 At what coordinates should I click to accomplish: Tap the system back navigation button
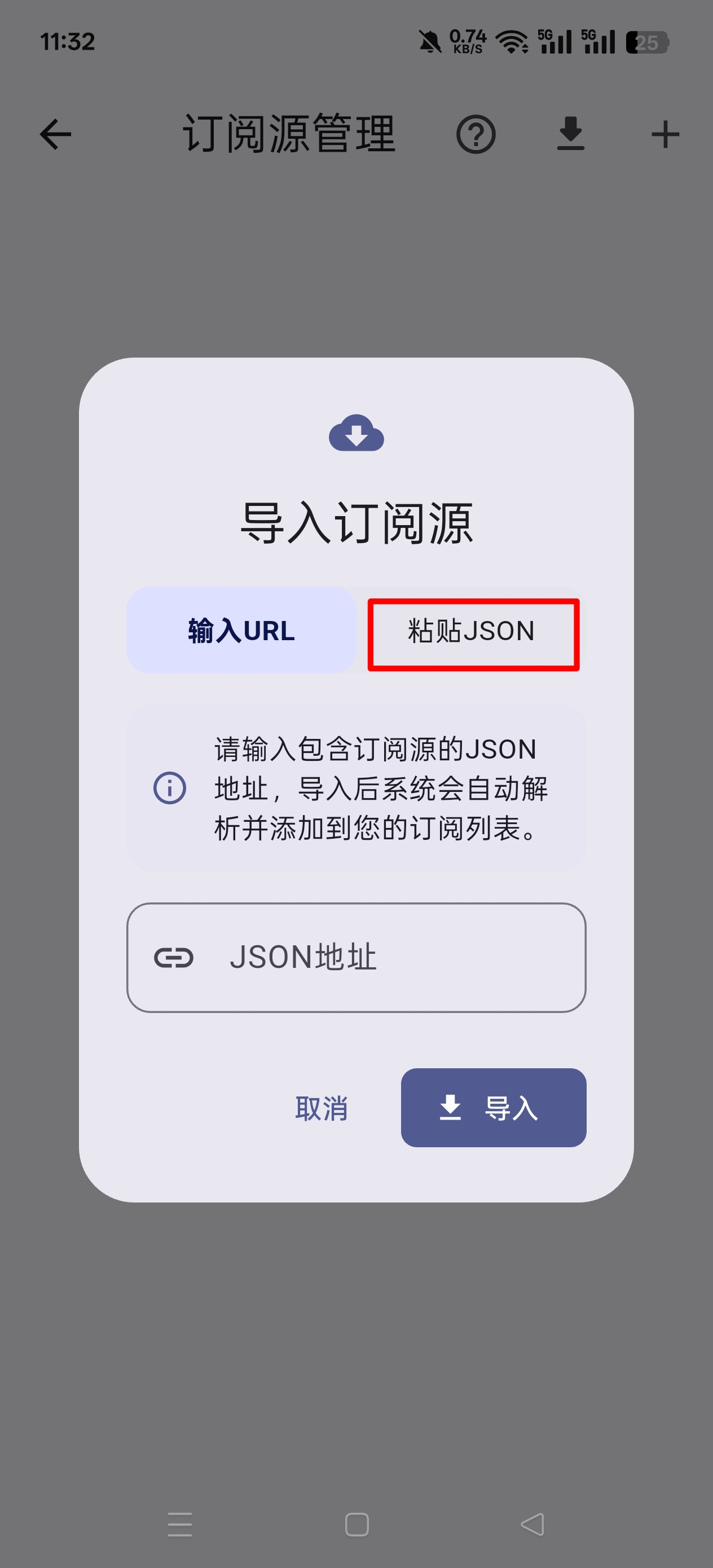pyautogui.click(x=532, y=1524)
